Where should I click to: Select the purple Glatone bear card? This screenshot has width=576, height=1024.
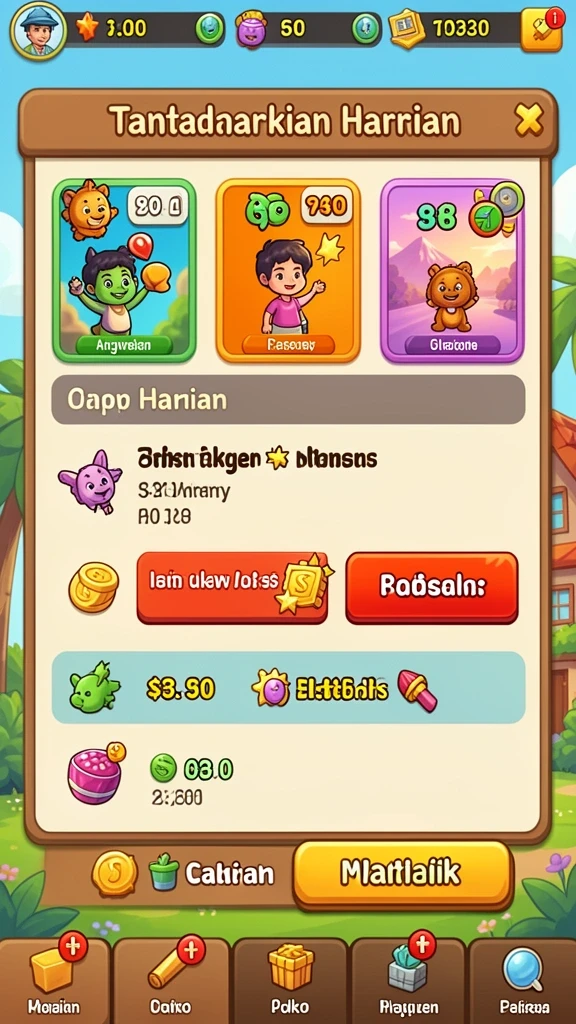pyautogui.click(x=453, y=270)
